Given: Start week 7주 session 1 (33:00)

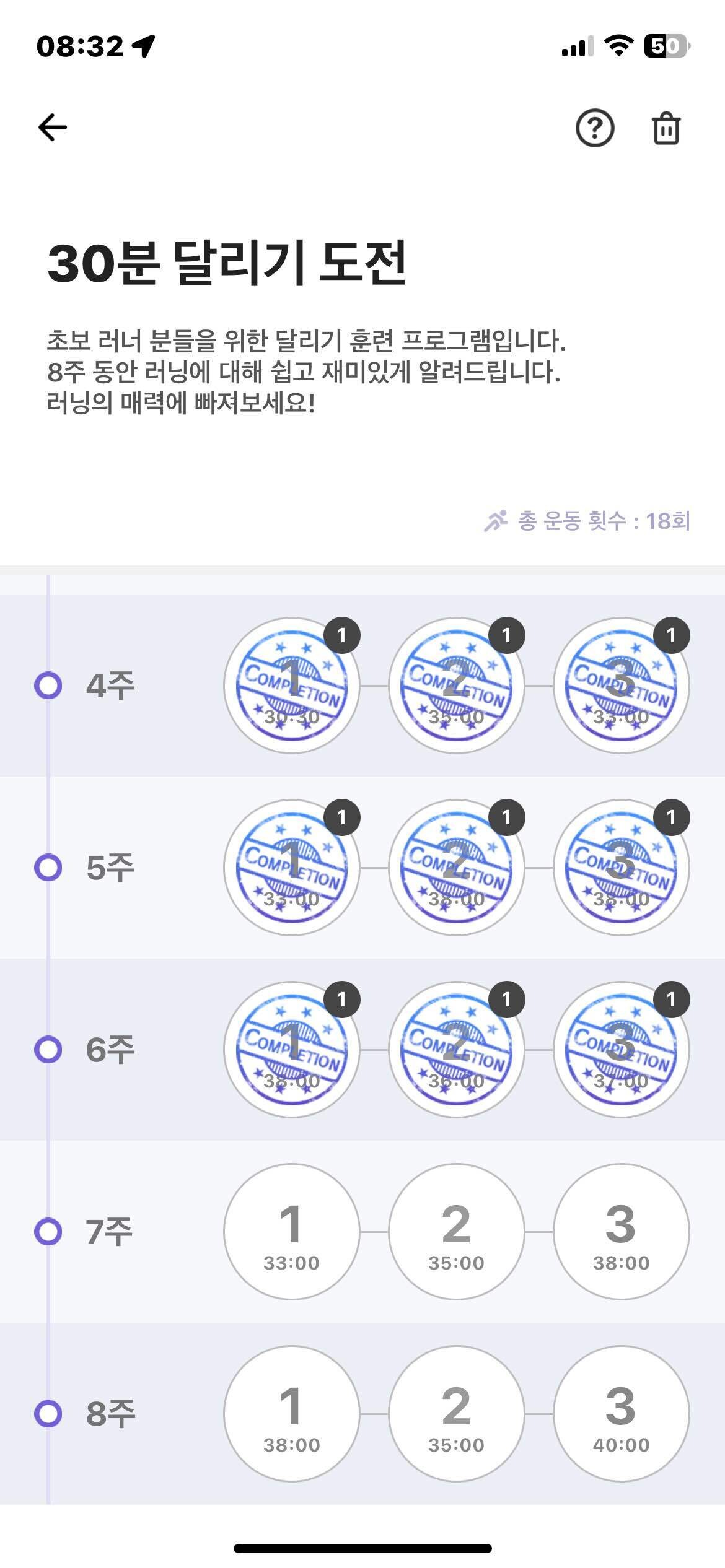Looking at the screenshot, I should [x=291, y=1232].
